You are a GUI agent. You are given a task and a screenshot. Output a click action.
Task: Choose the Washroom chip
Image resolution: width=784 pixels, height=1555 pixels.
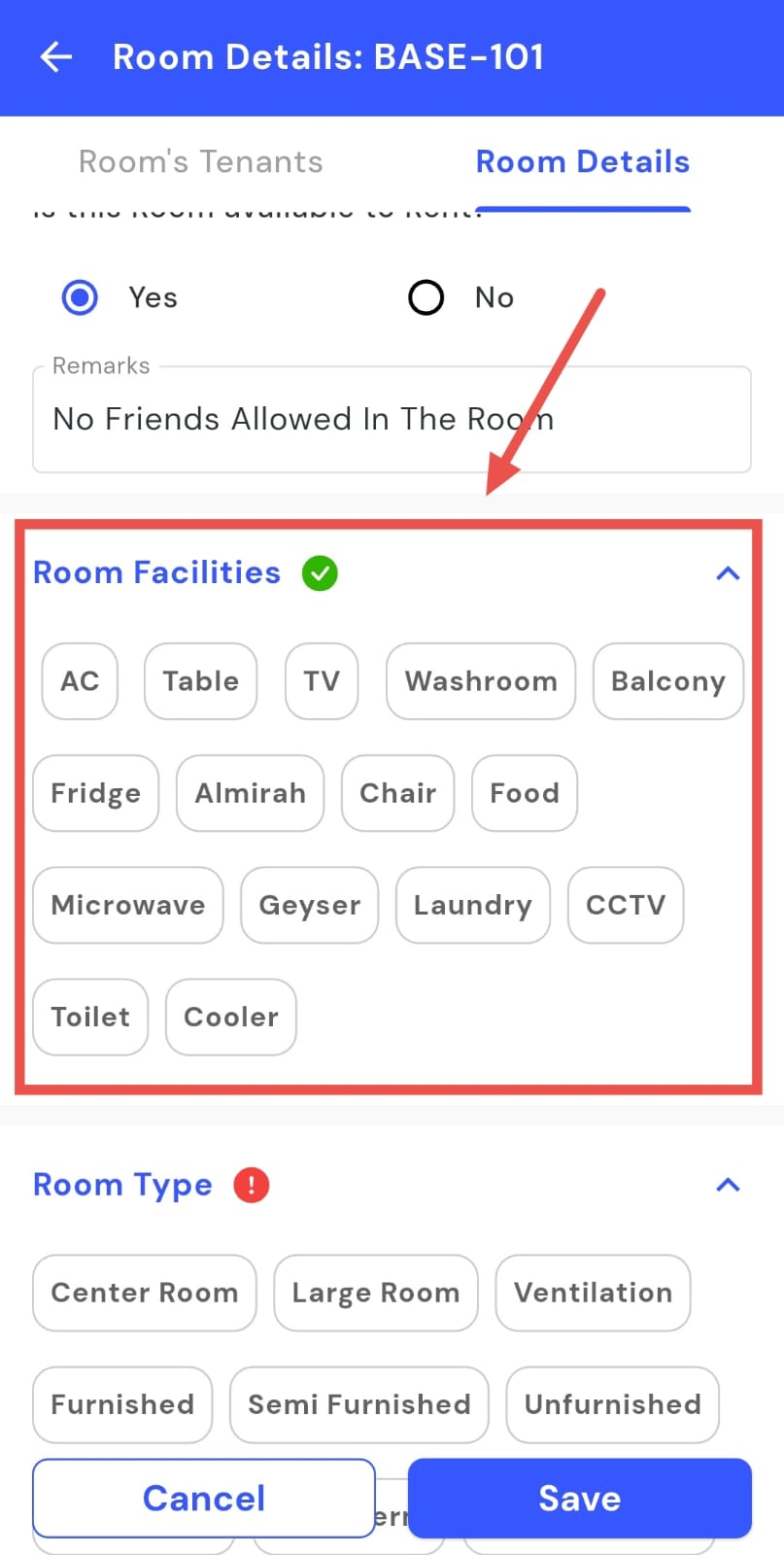point(481,681)
